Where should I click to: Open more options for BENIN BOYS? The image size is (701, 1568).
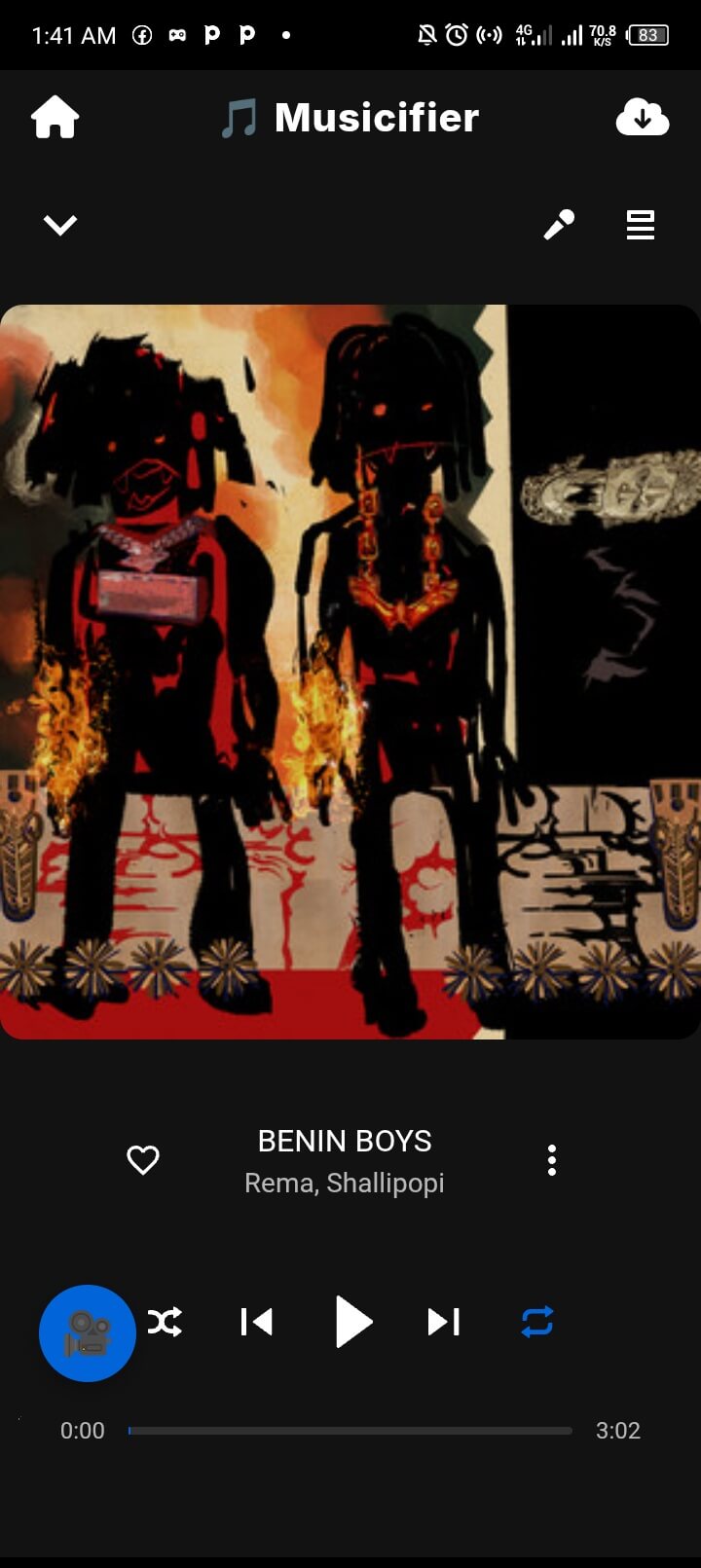[552, 1160]
